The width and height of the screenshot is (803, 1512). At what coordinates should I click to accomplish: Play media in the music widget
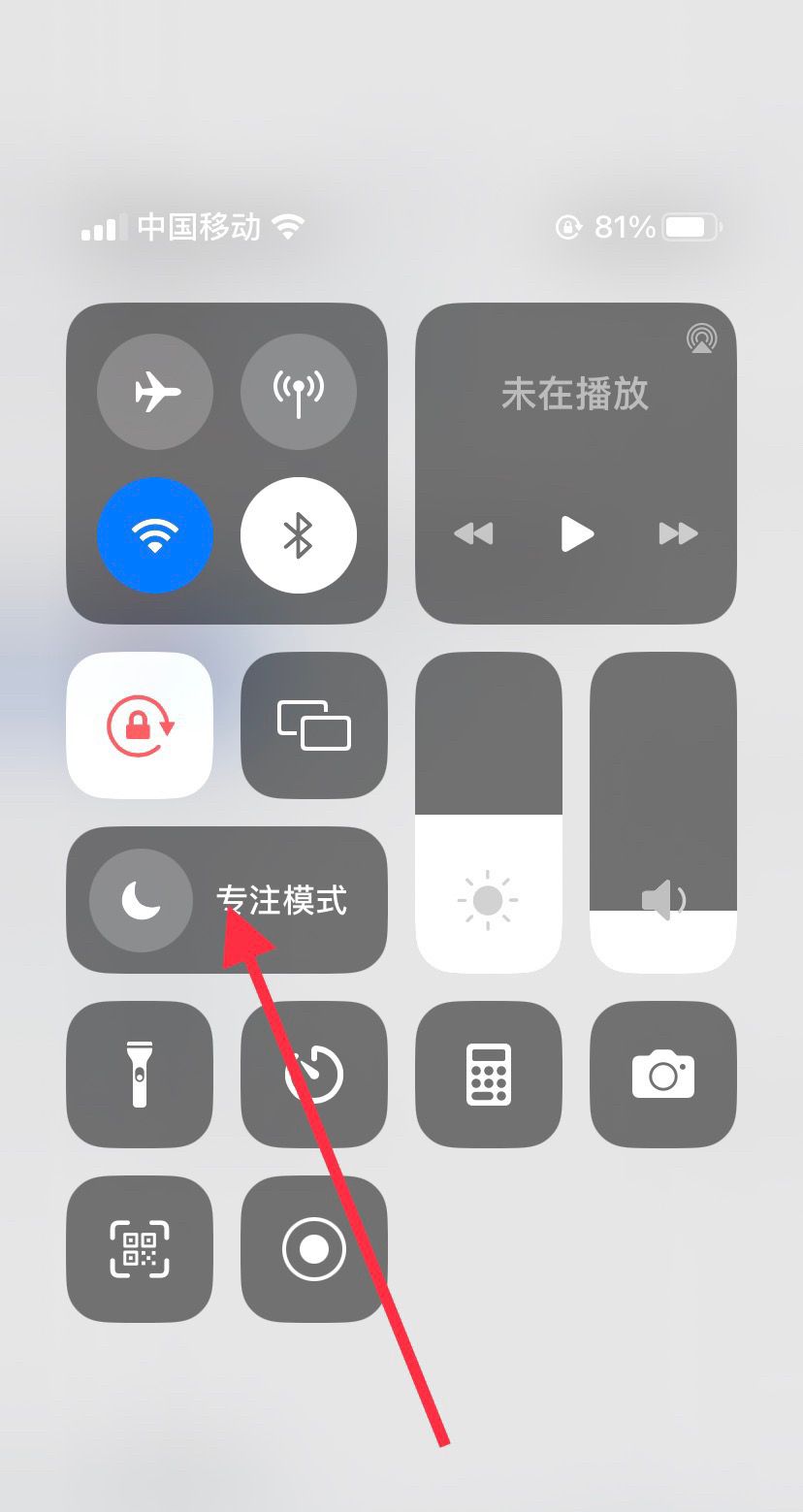tap(576, 533)
